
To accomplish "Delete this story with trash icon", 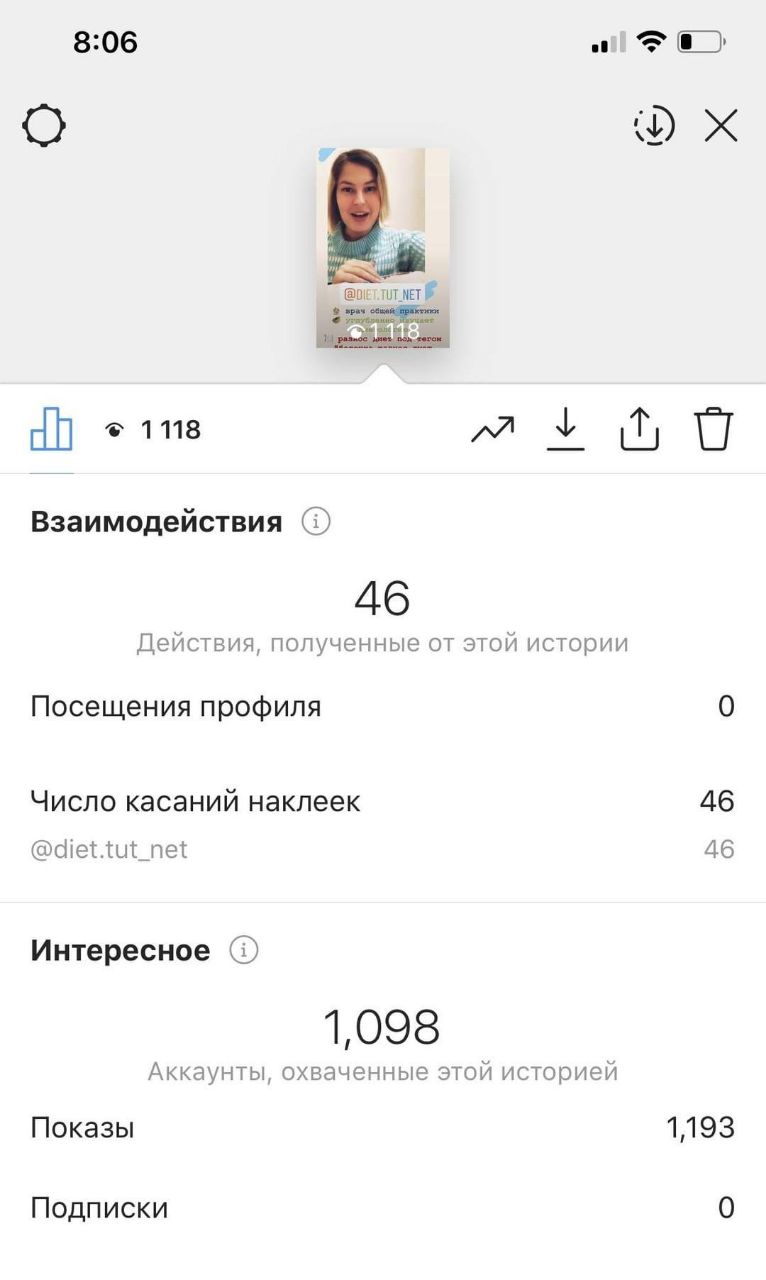I will tap(714, 430).
